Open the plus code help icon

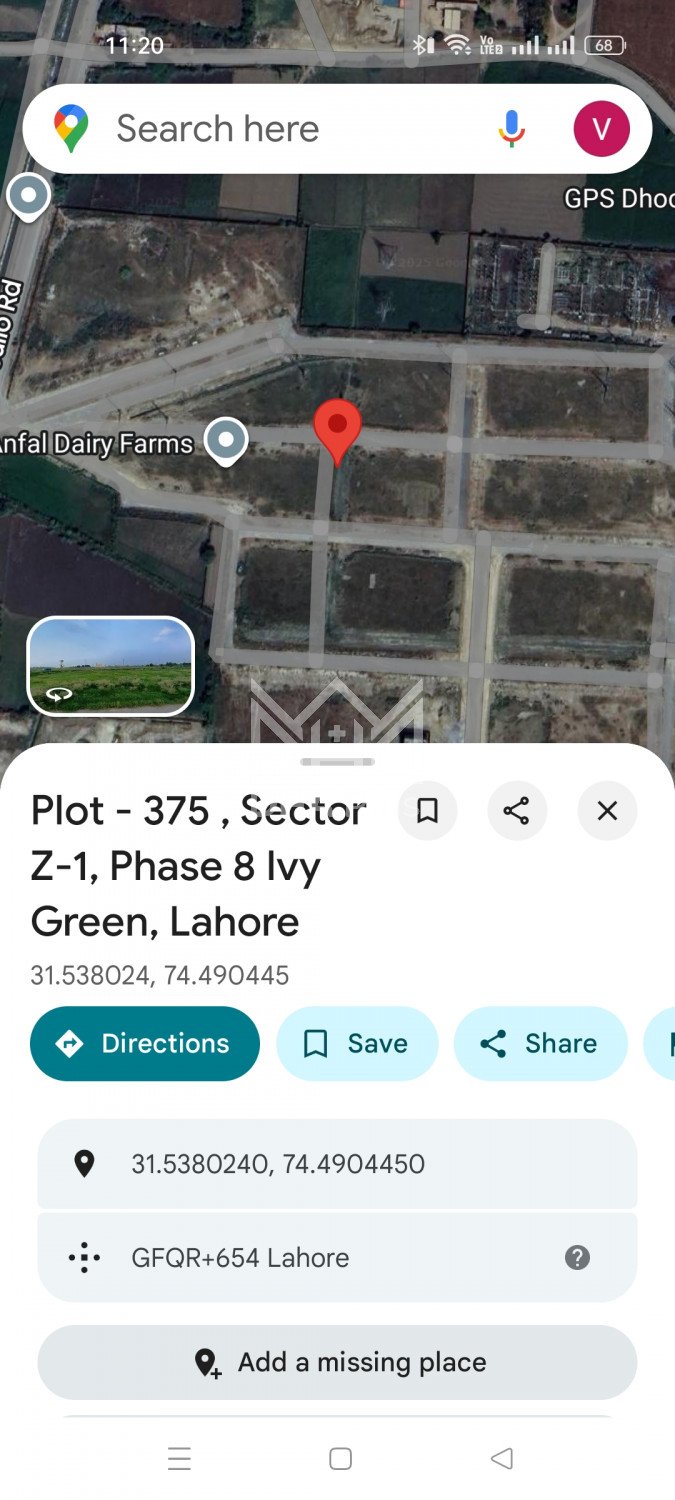(577, 1257)
